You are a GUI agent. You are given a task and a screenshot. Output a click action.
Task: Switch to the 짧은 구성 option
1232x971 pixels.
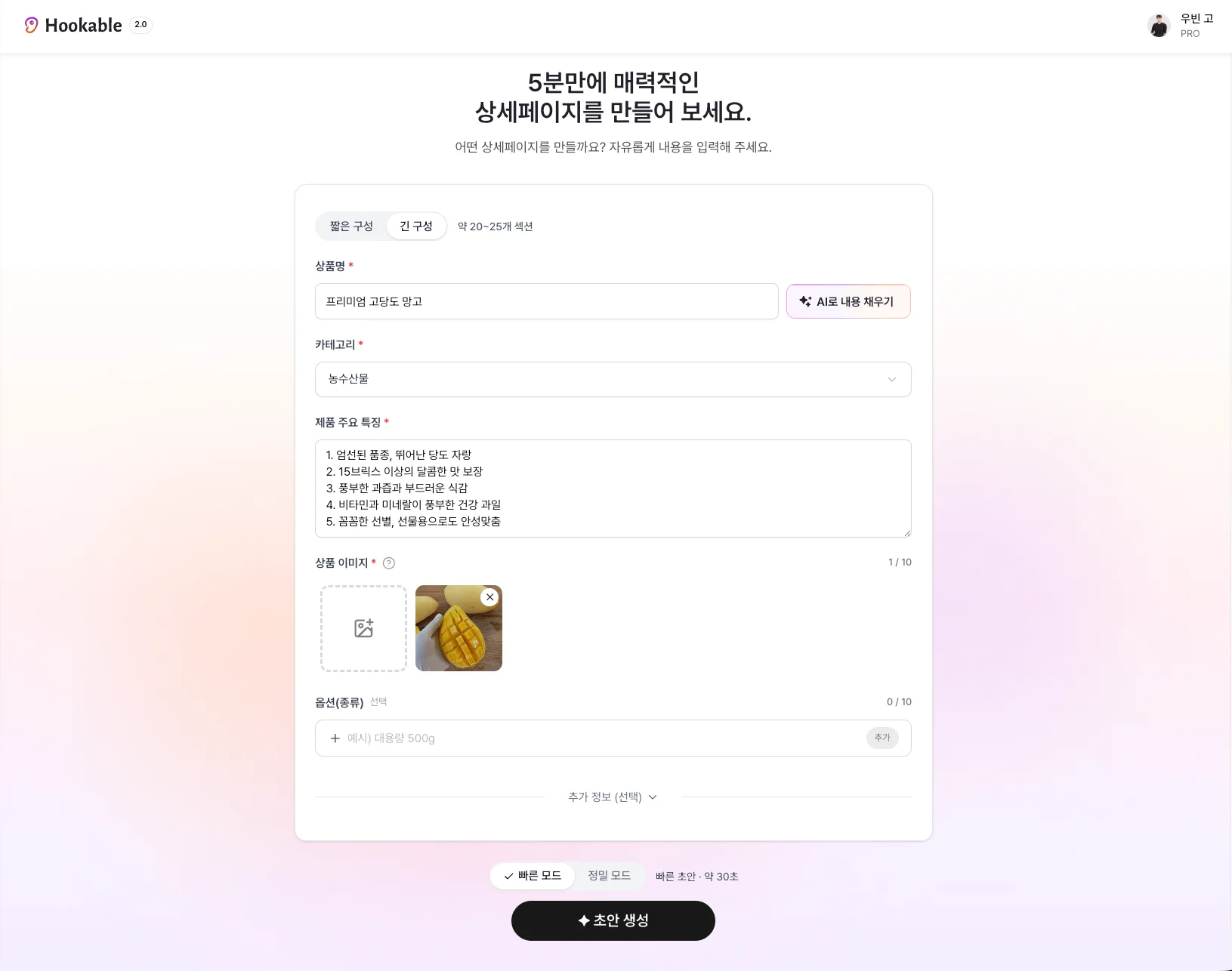351,226
